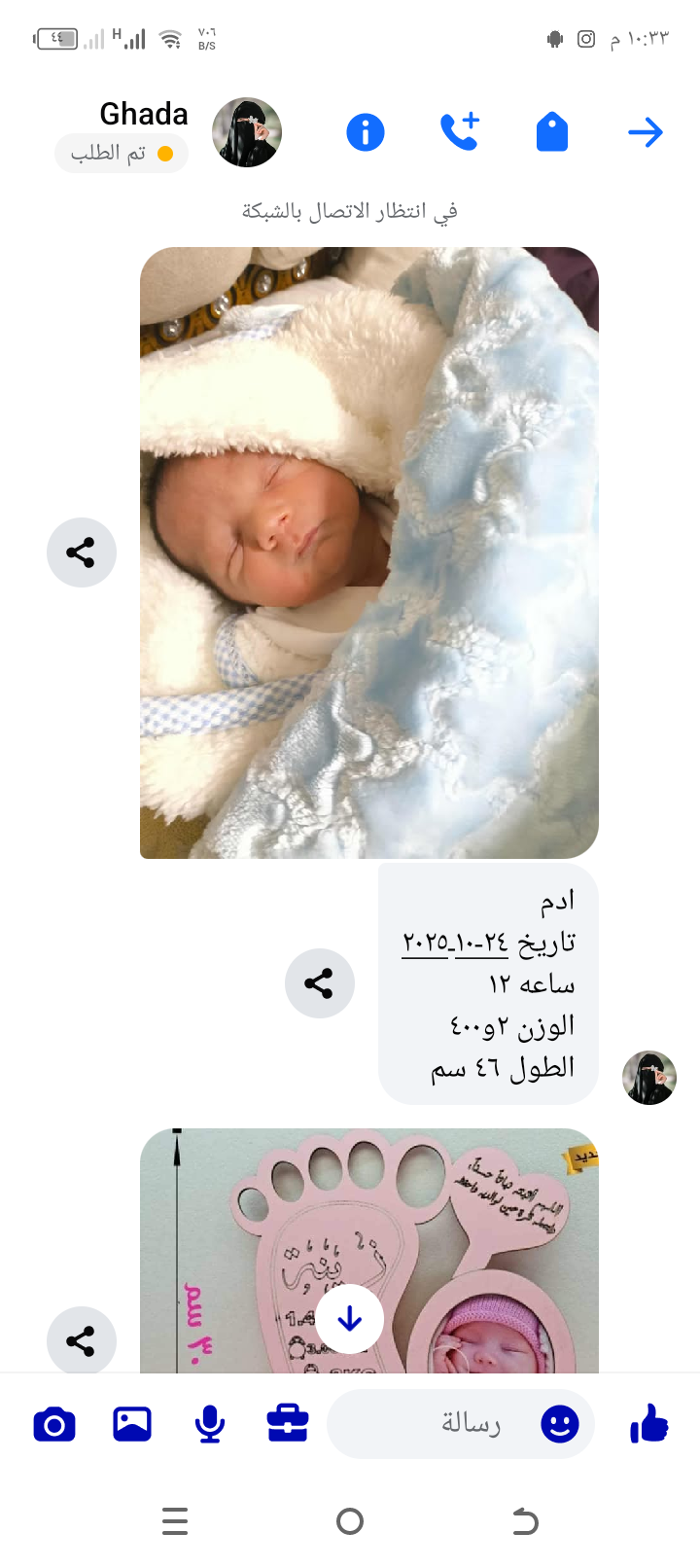The width and height of the screenshot is (700, 1568).
Task: Share the pink foot frame image
Action: [81, 1341]
